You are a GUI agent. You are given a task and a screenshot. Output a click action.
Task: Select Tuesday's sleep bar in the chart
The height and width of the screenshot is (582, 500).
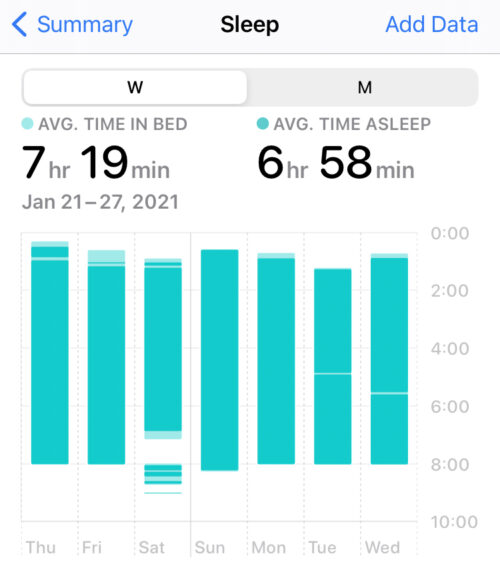point(333,366)
